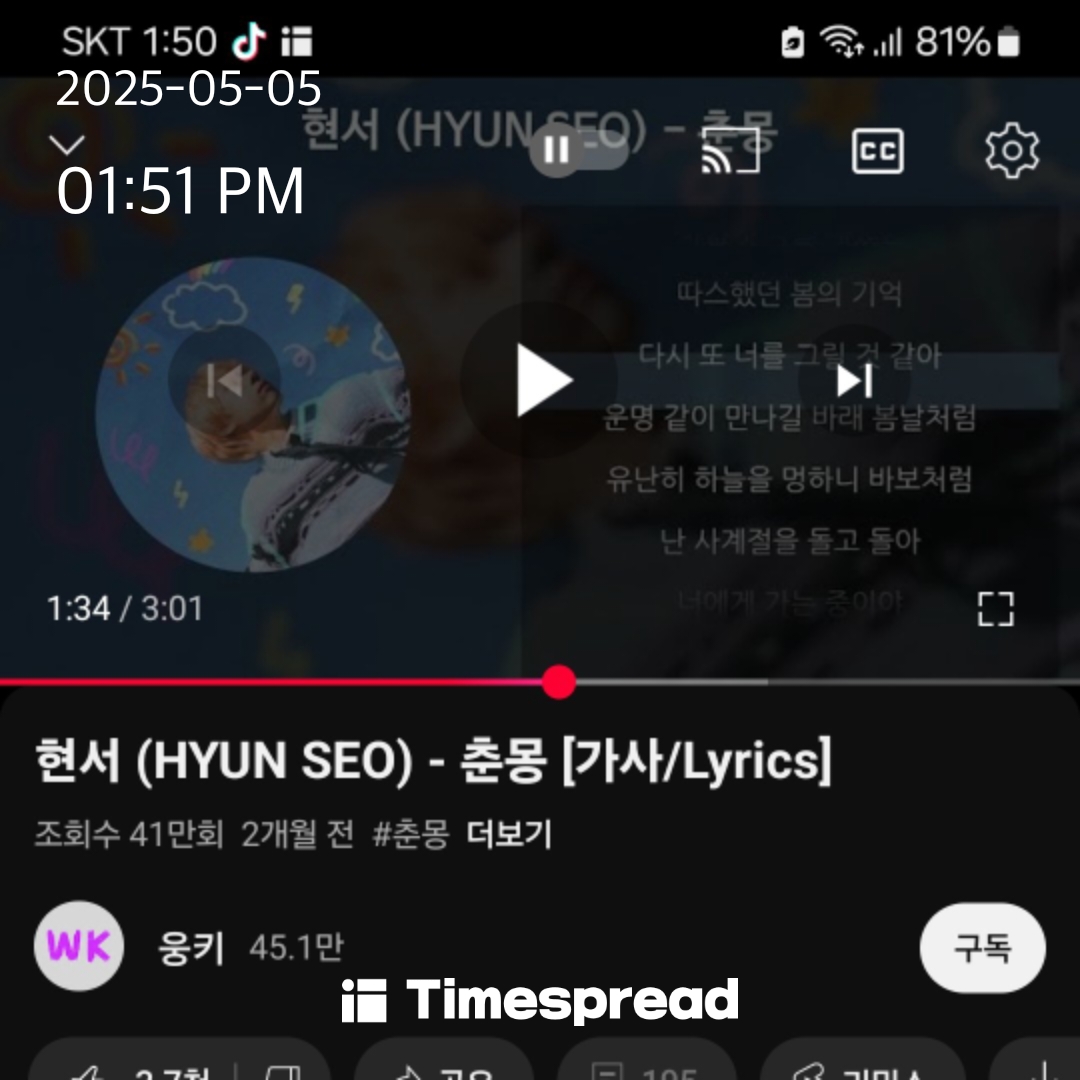Subscribe with the 구독 button
This screenshot has height=1080, width=1080.
click(982, 947)
